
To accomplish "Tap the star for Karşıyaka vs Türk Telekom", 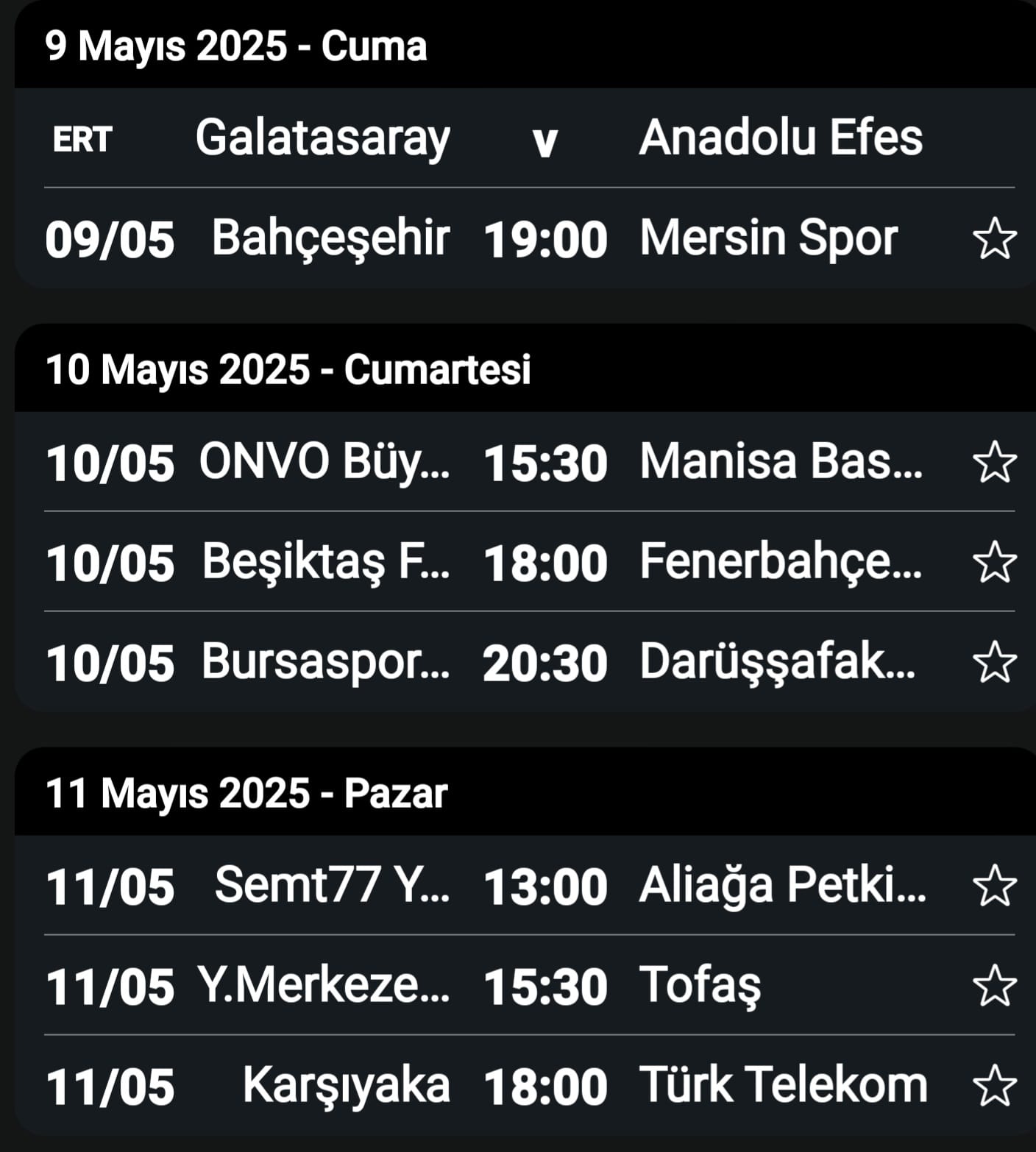I will [994, 1085].
